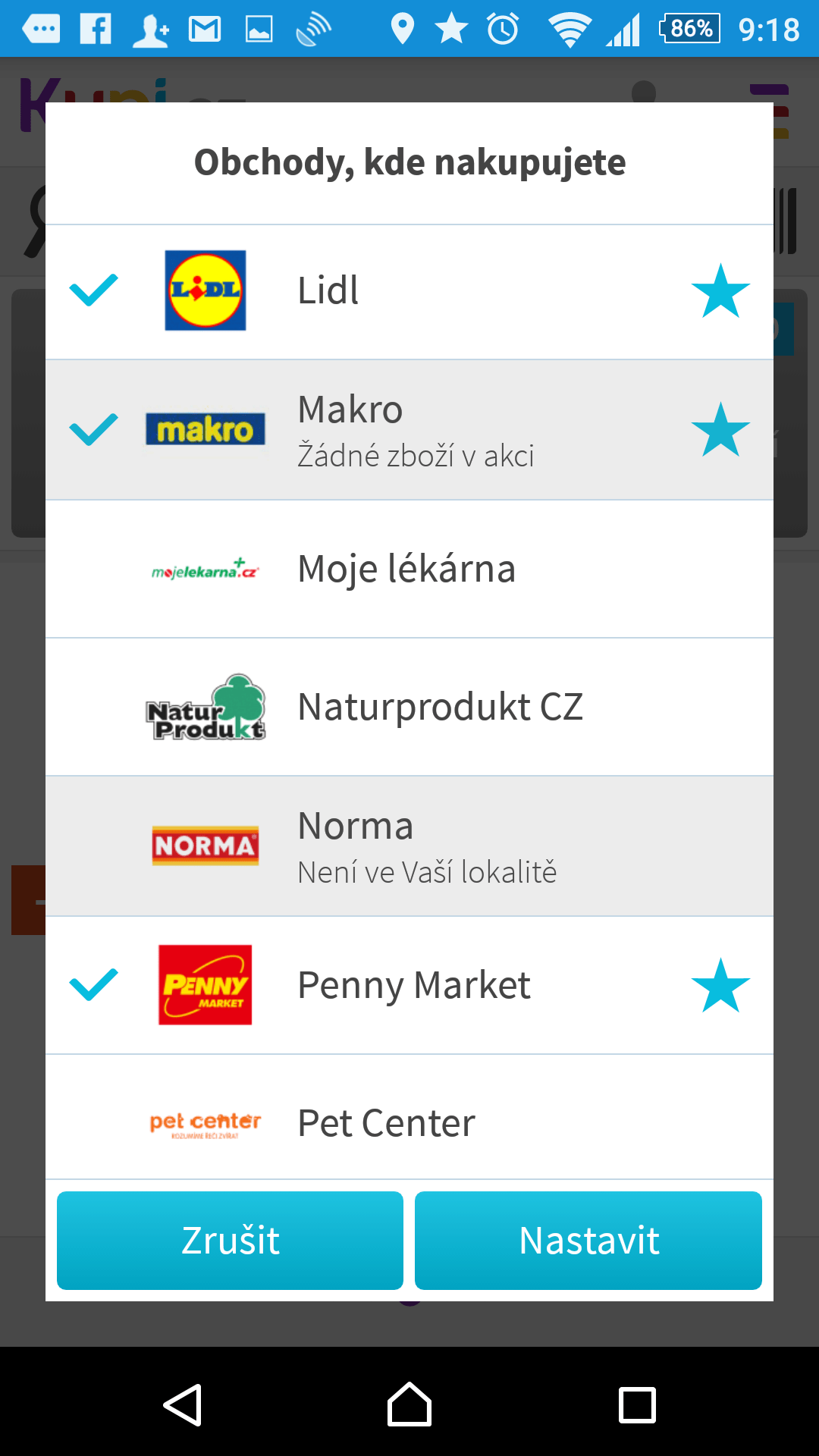Select the Moje lékárna store
This screenshot has height=1456, width=819.
coord(409,569)
